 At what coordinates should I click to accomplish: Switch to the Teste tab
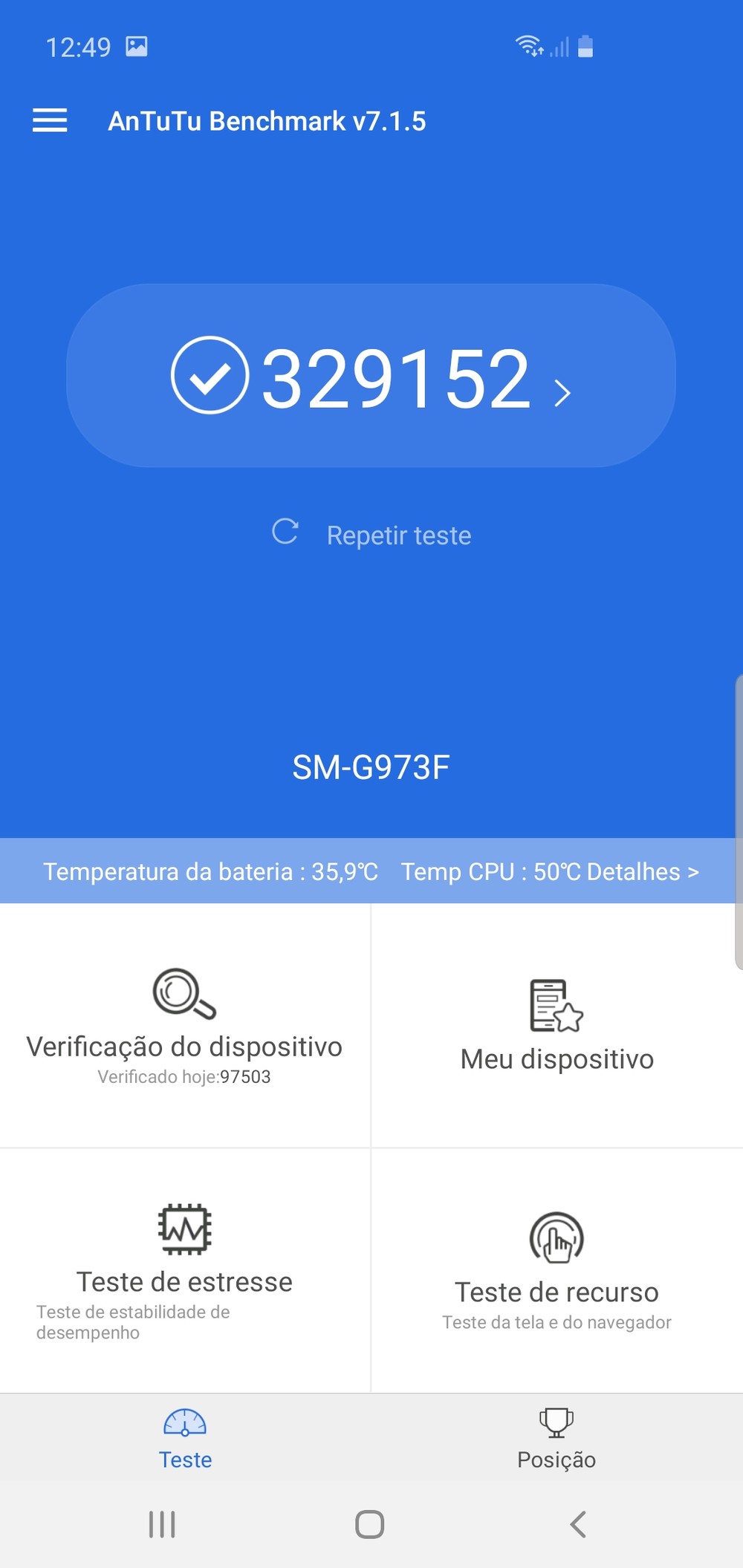click(185, 1439)
